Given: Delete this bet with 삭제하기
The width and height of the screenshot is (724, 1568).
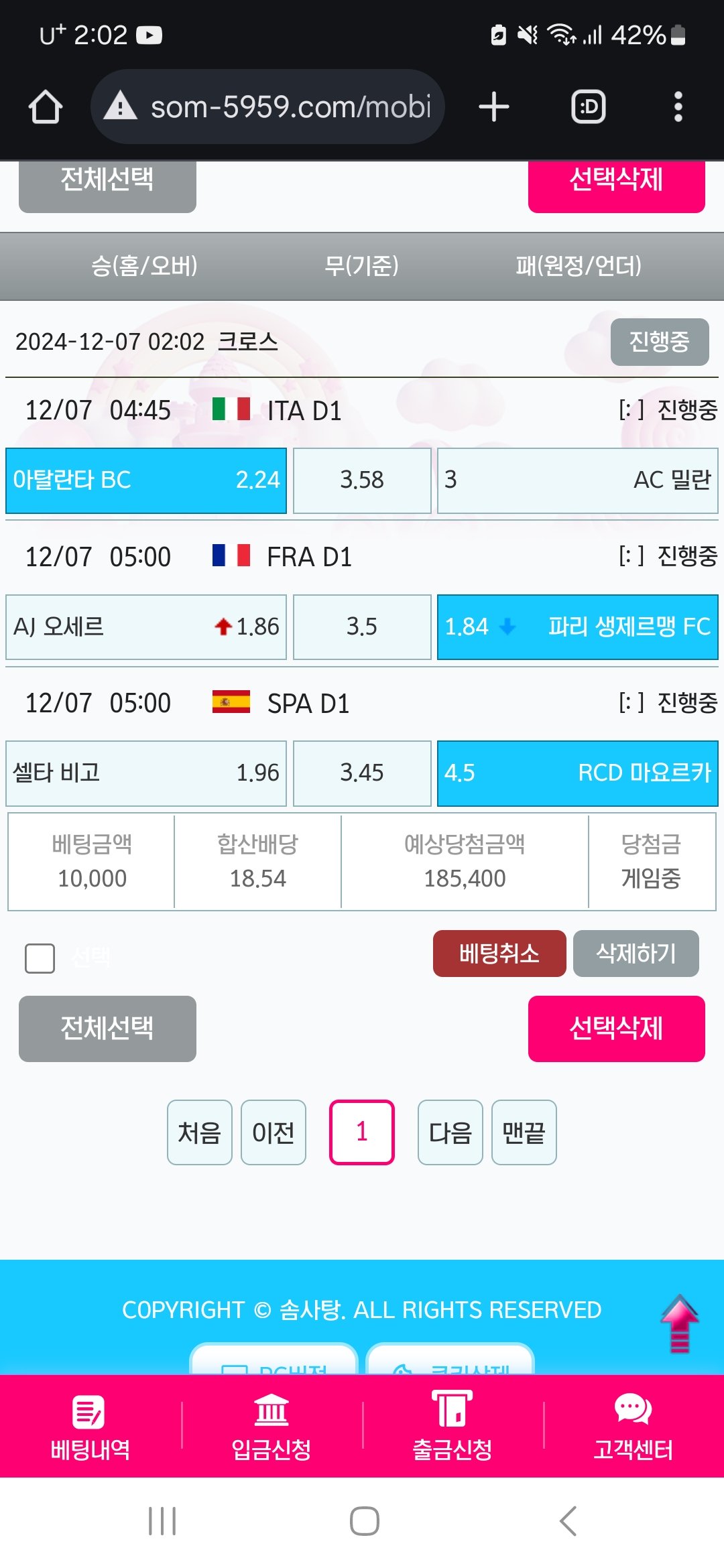Looking at the screenshot, I should pyautogui.click(x=636, y=954).
